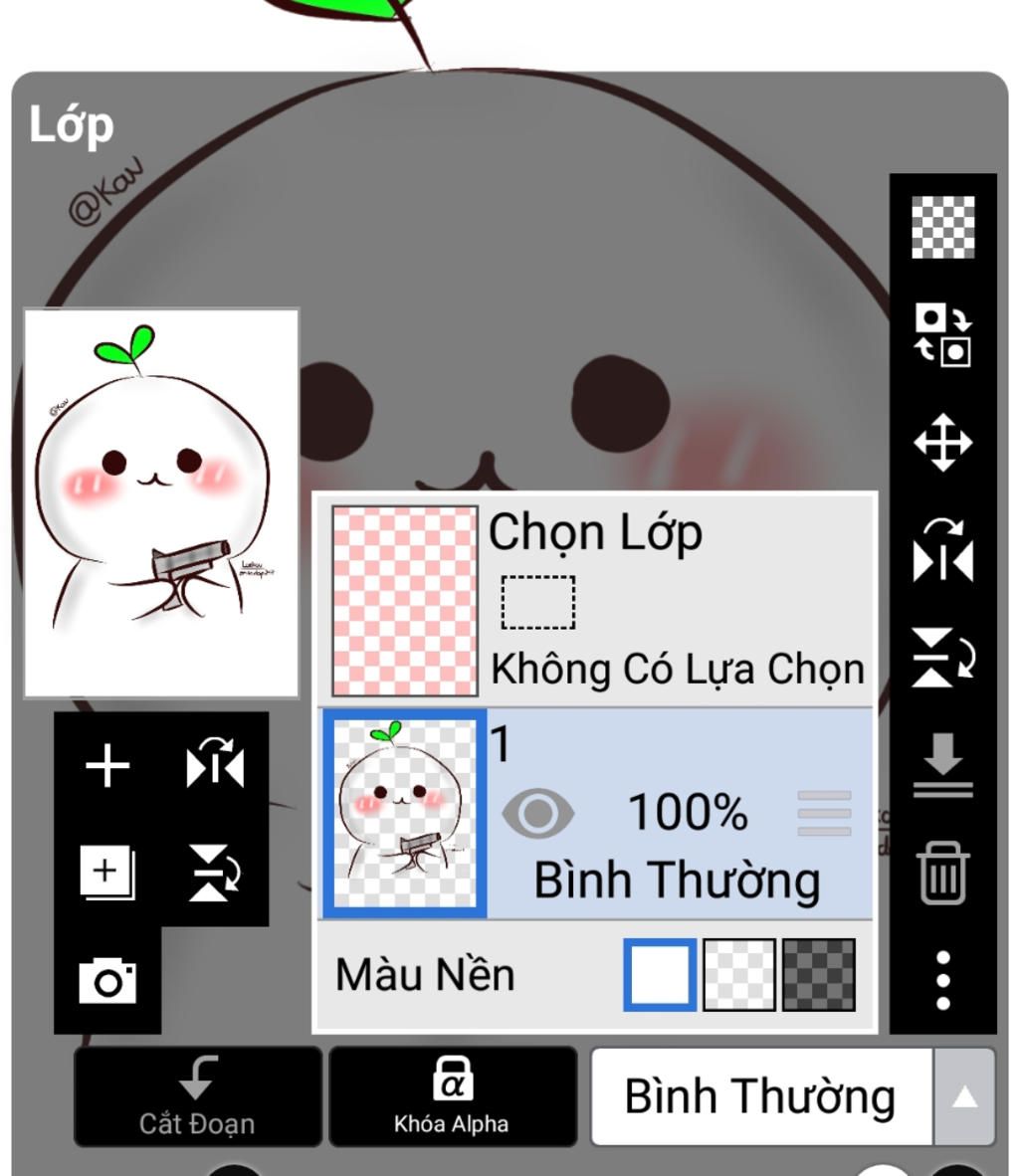The height and width of the screenshot is (1176, 1019).
Task: Select the white background color
Action: (660, 975)
